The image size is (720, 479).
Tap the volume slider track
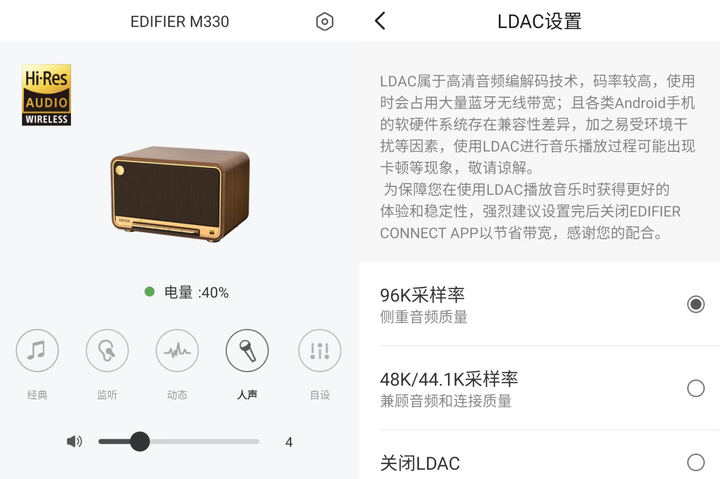coord(200,441)
